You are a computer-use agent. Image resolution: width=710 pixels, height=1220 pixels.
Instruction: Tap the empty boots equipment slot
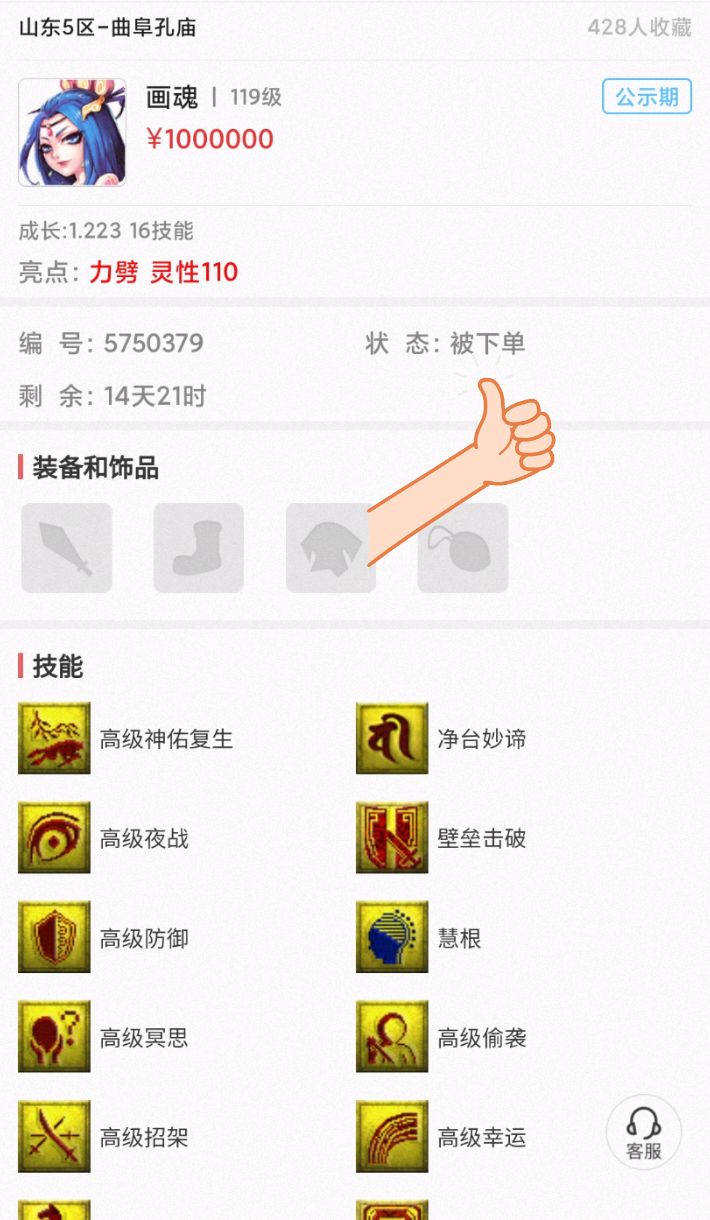199,548
